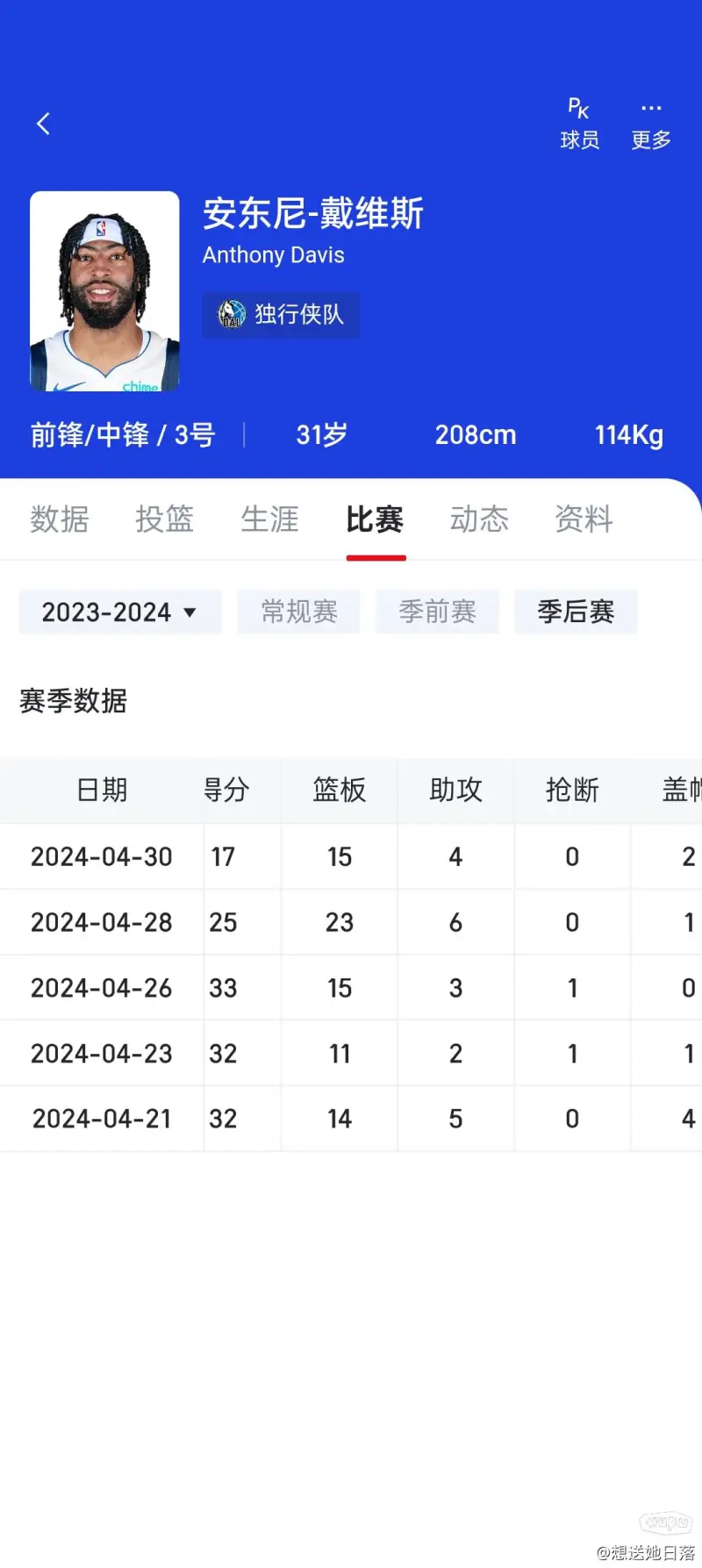Expand the season selector arrow
Viewport: 702px width, 1568px height.
pos(190,613)
